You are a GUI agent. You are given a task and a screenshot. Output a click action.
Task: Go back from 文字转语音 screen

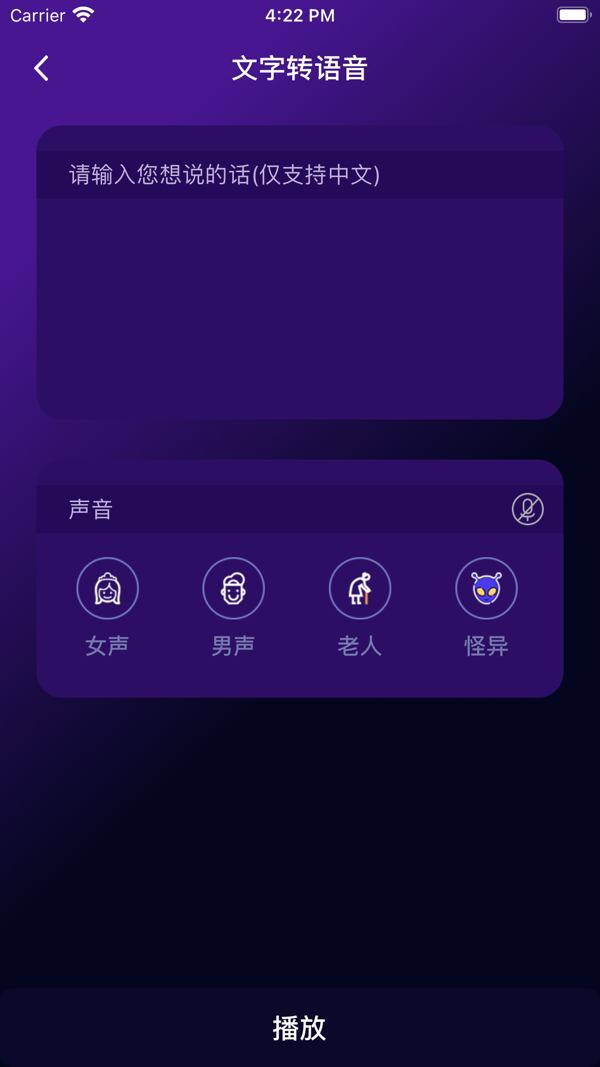pyautogui.click(x=41, y=68)
